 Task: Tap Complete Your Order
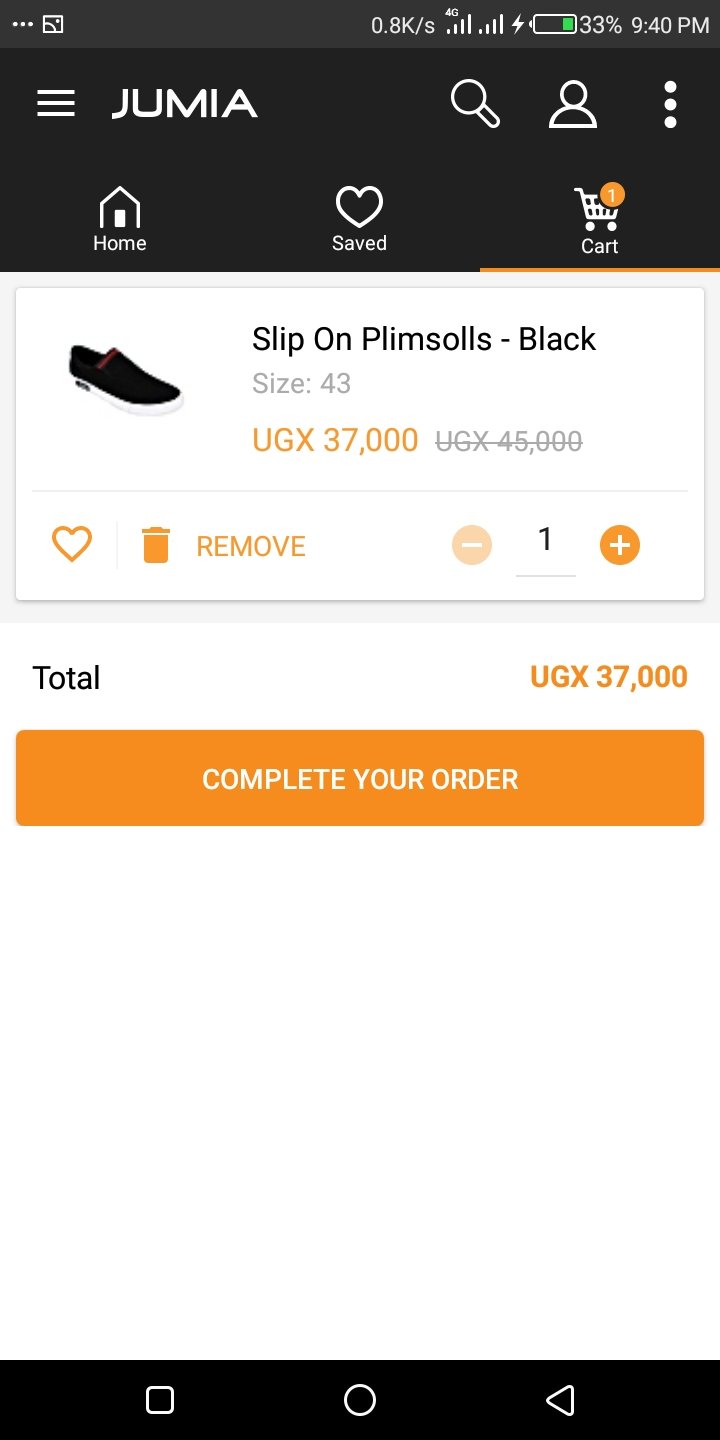(360, 778)
